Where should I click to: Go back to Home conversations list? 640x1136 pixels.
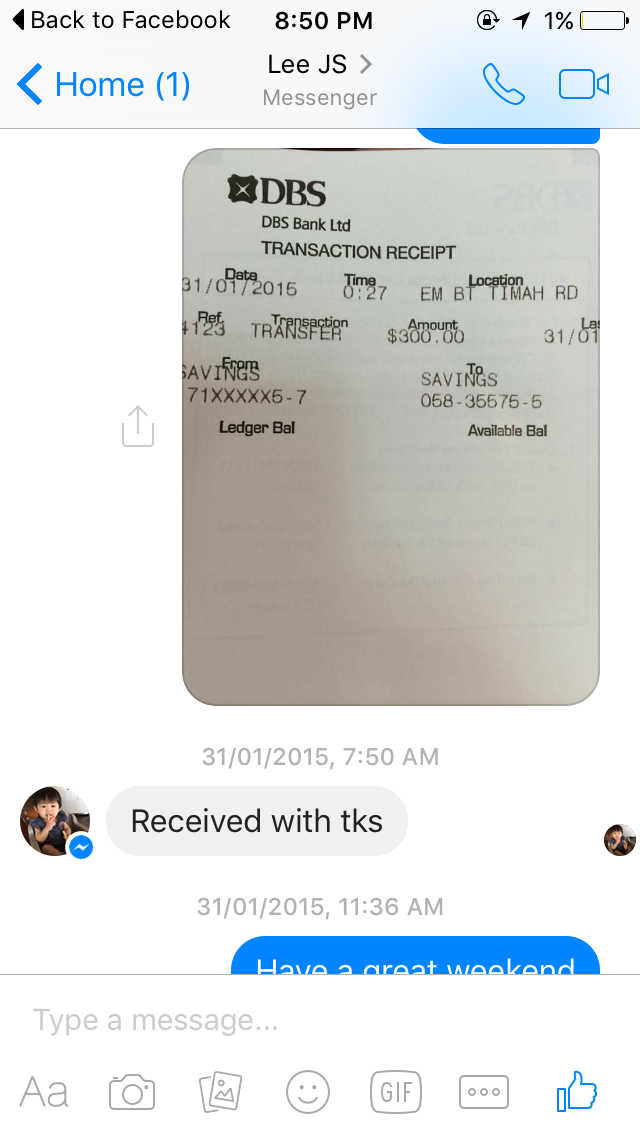click(104, 85)
